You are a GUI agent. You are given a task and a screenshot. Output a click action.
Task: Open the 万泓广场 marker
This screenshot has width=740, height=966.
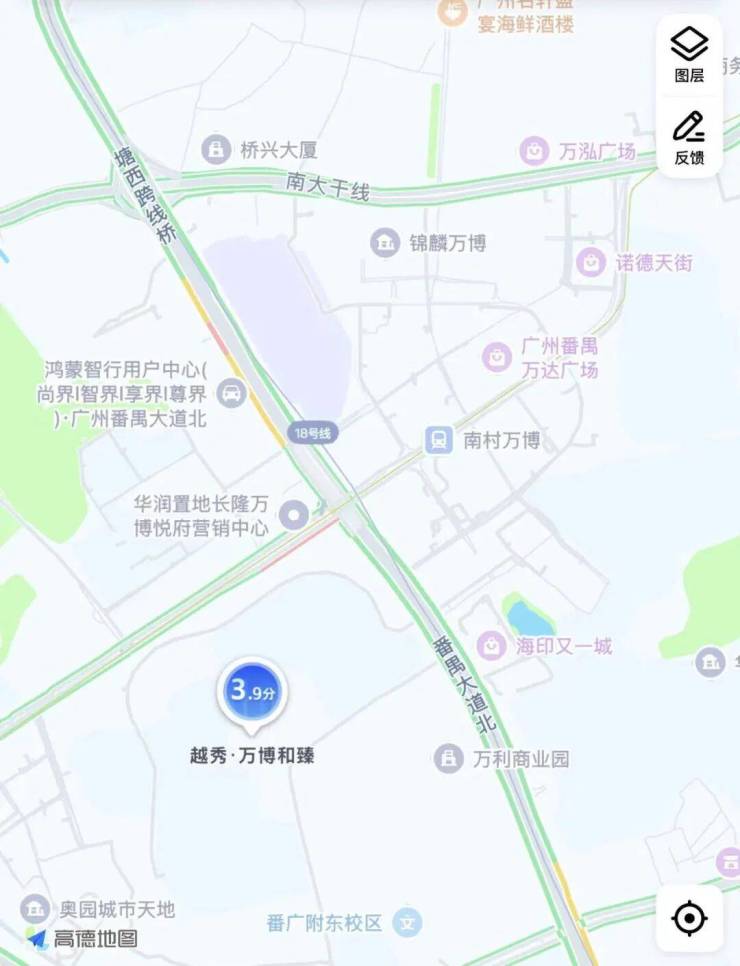tap(536, 151)
